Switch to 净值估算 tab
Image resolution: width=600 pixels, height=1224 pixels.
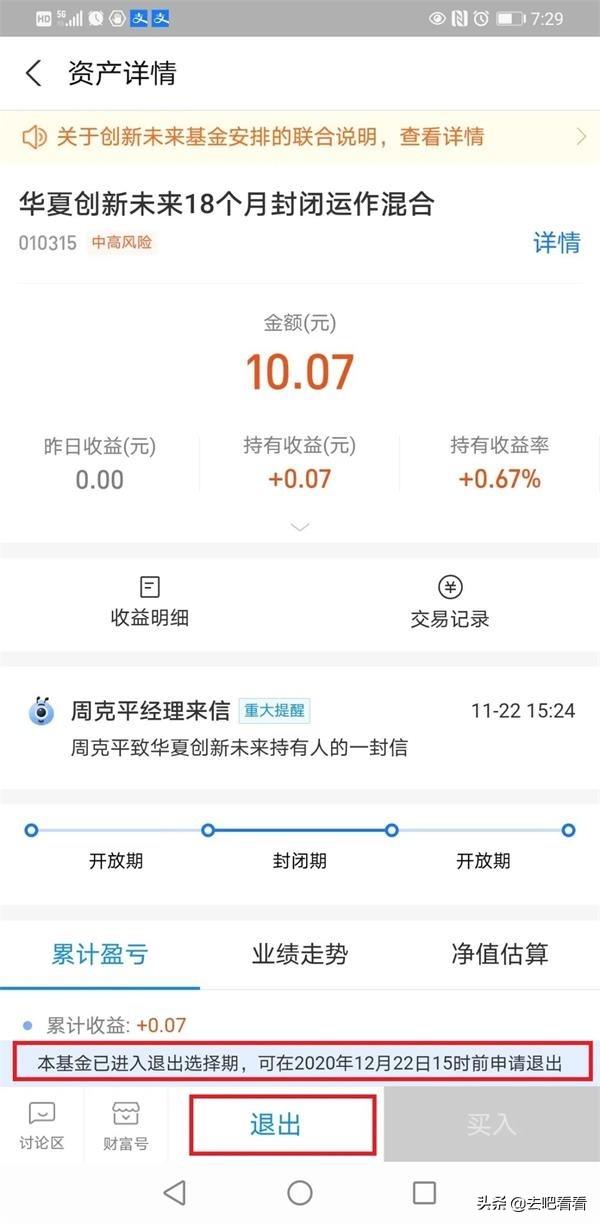[500, 954]
